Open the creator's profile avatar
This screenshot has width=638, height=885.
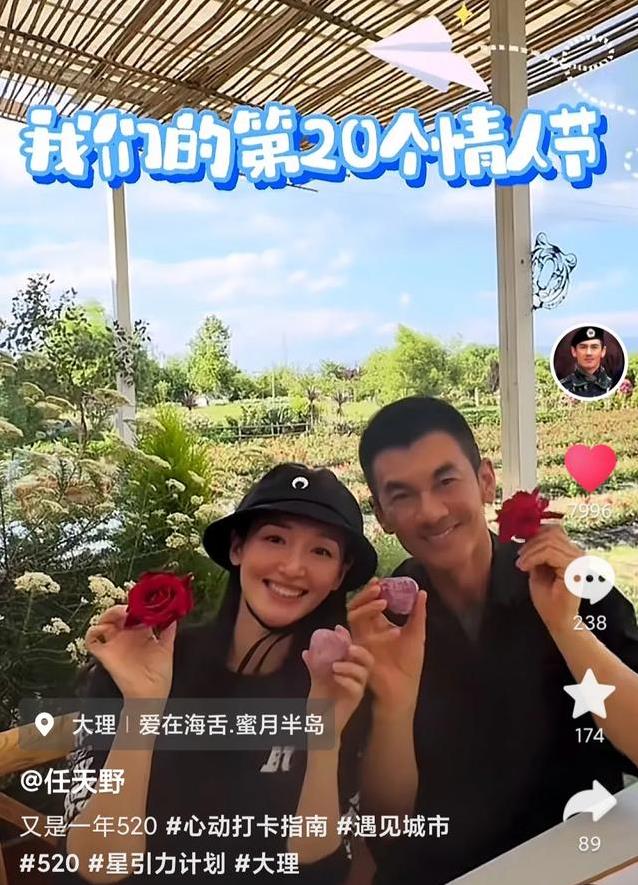[589, 362]
